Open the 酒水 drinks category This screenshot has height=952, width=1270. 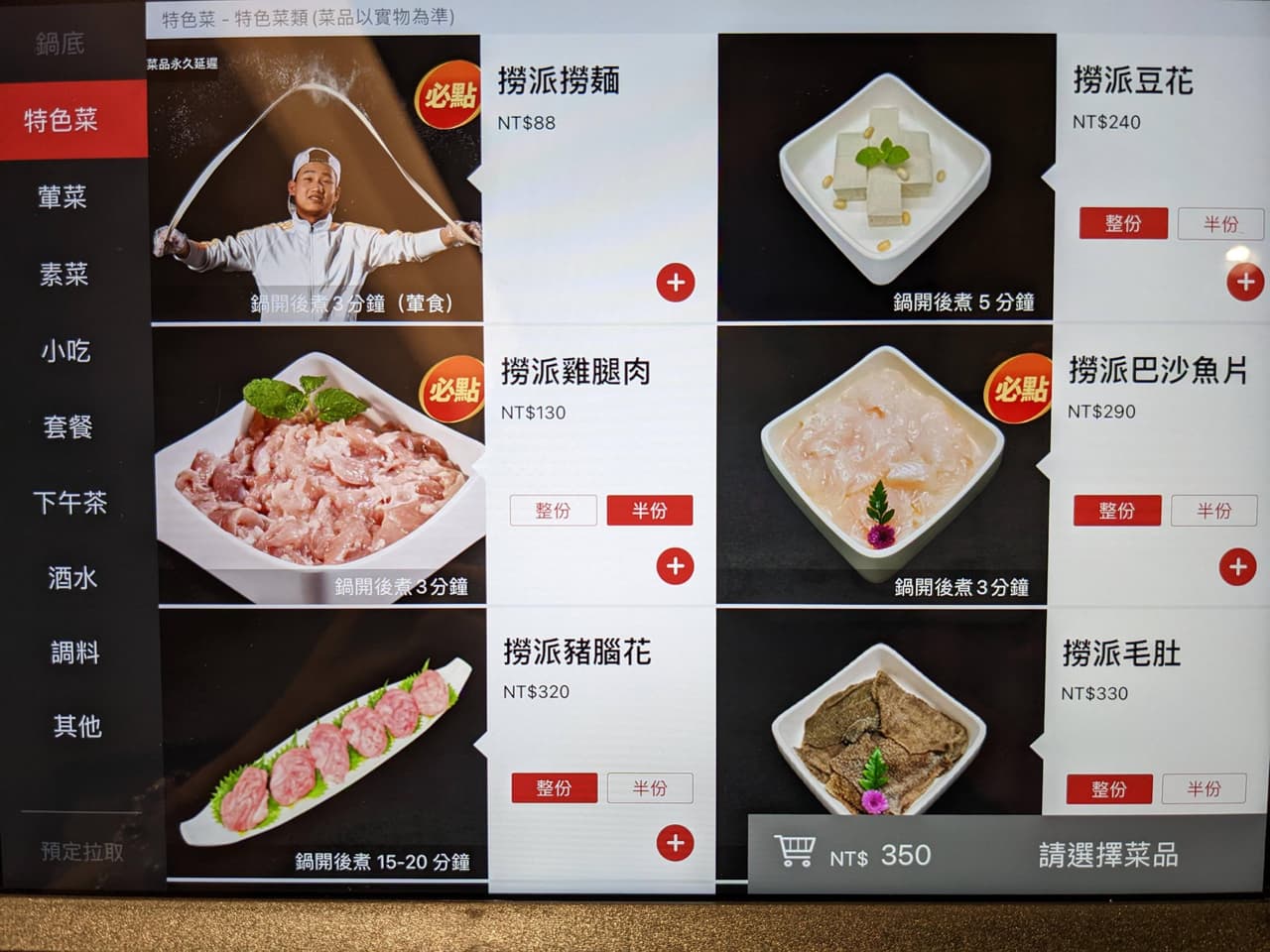(72, 577)
